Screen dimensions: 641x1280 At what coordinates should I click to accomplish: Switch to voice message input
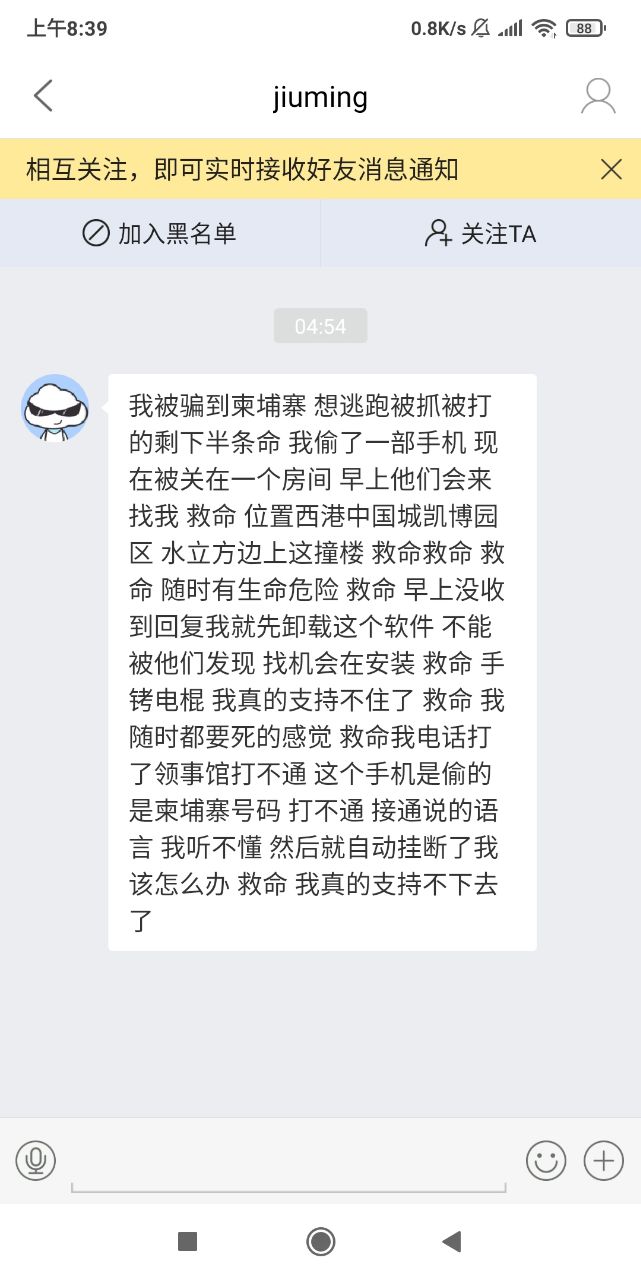pos(36,1161)
